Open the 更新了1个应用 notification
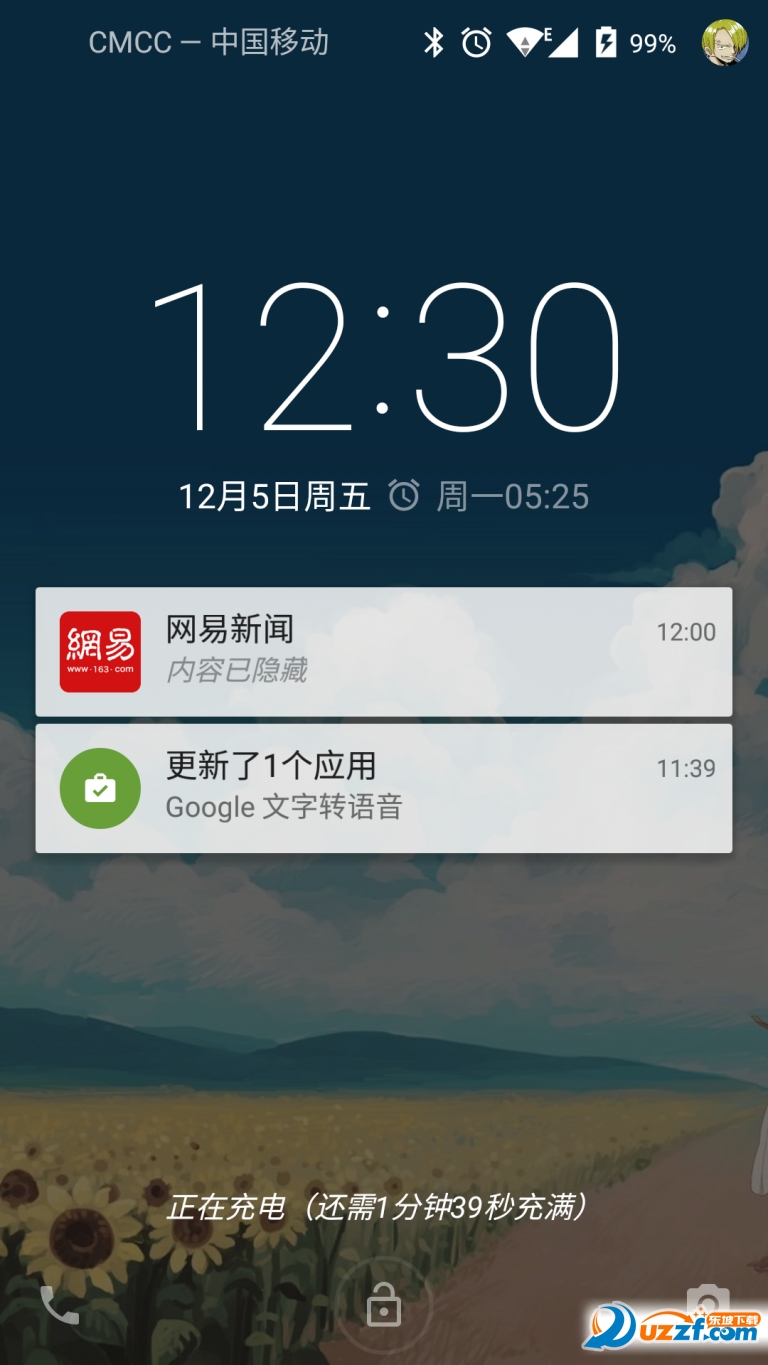The height and width of the screenshot is (1365, 768). tap(383, 788)
